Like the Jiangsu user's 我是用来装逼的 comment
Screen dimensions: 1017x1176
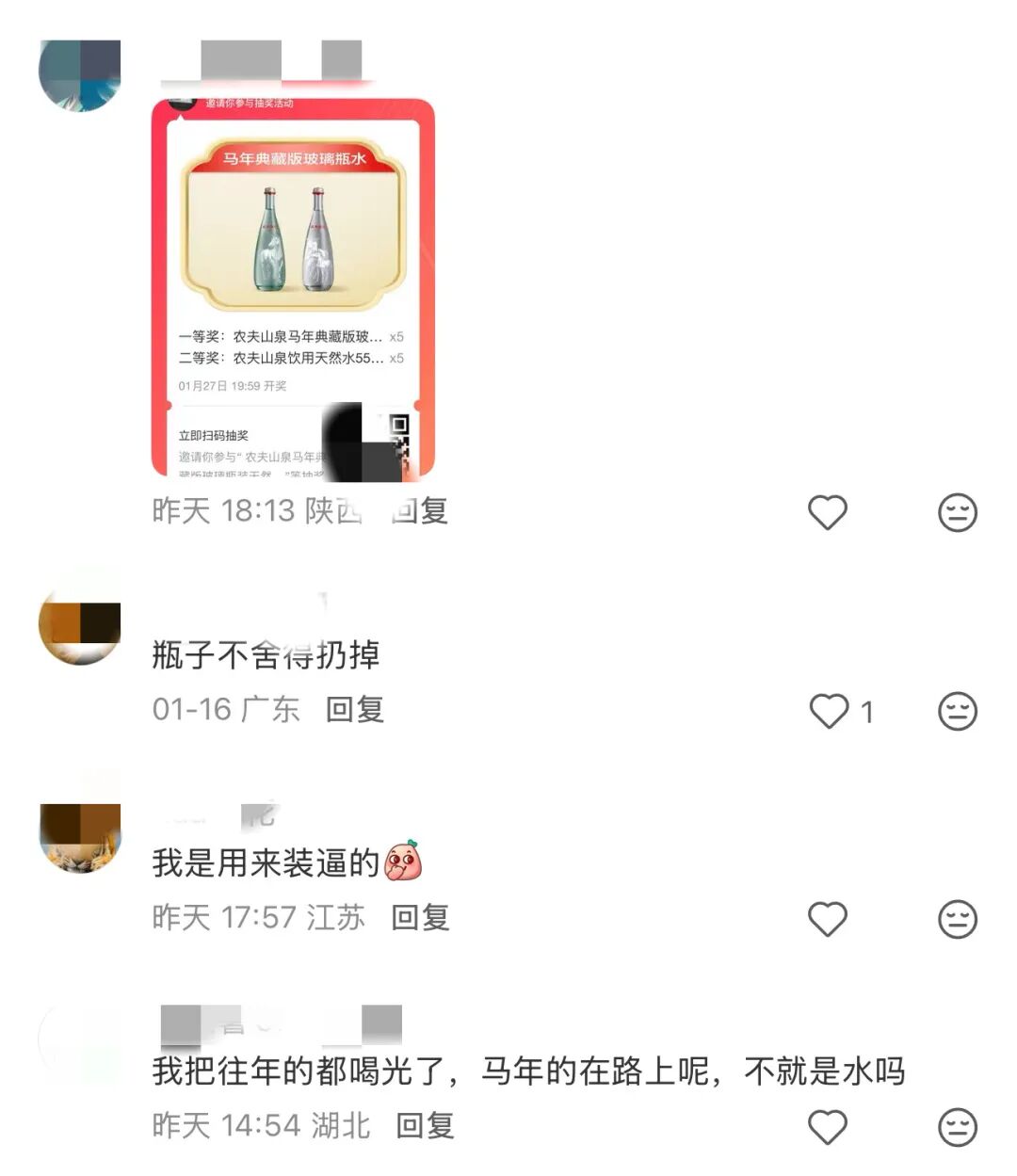[827, 918]
